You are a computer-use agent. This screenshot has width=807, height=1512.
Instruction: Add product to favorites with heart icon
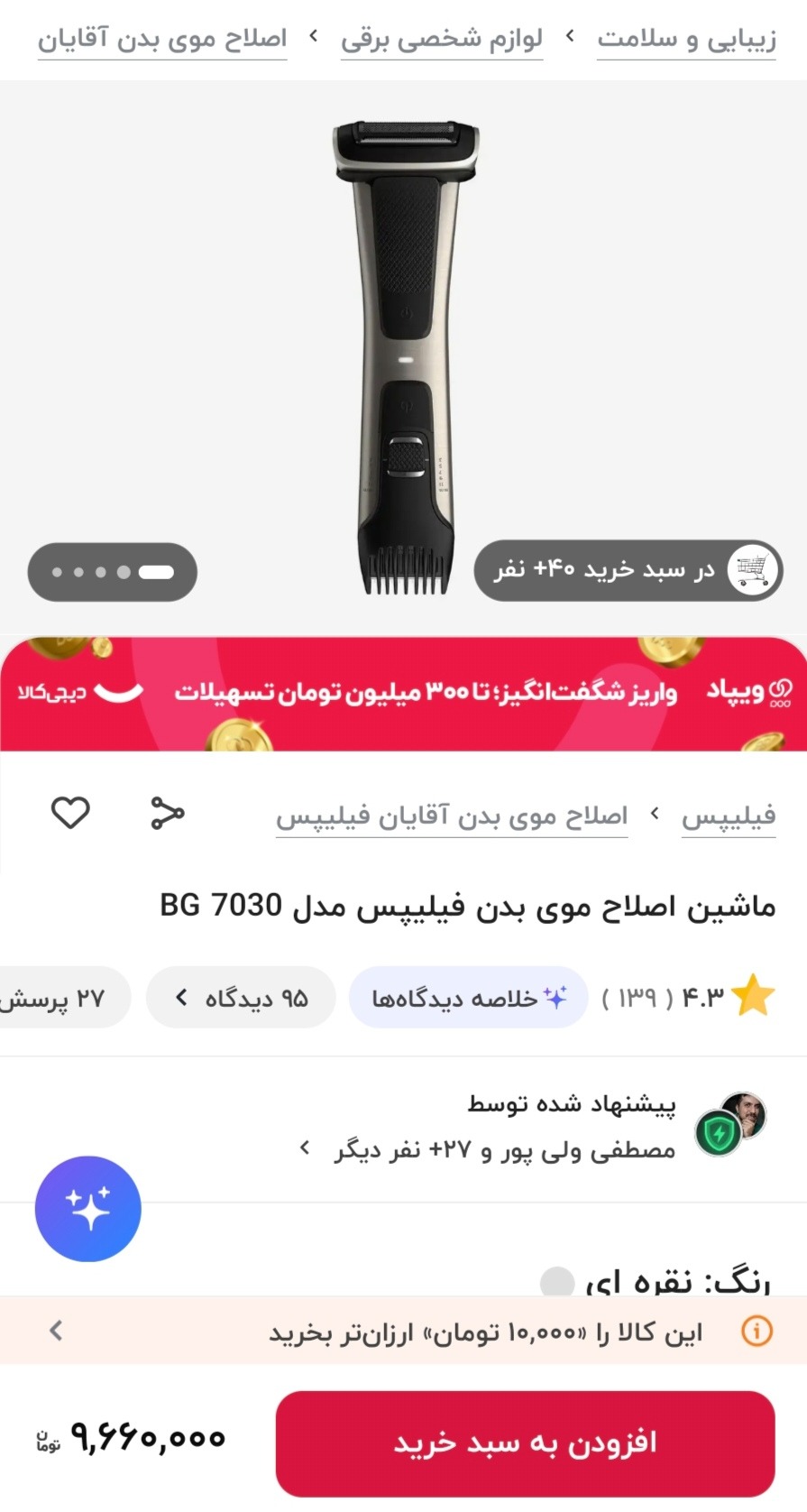tap(70, 813)
